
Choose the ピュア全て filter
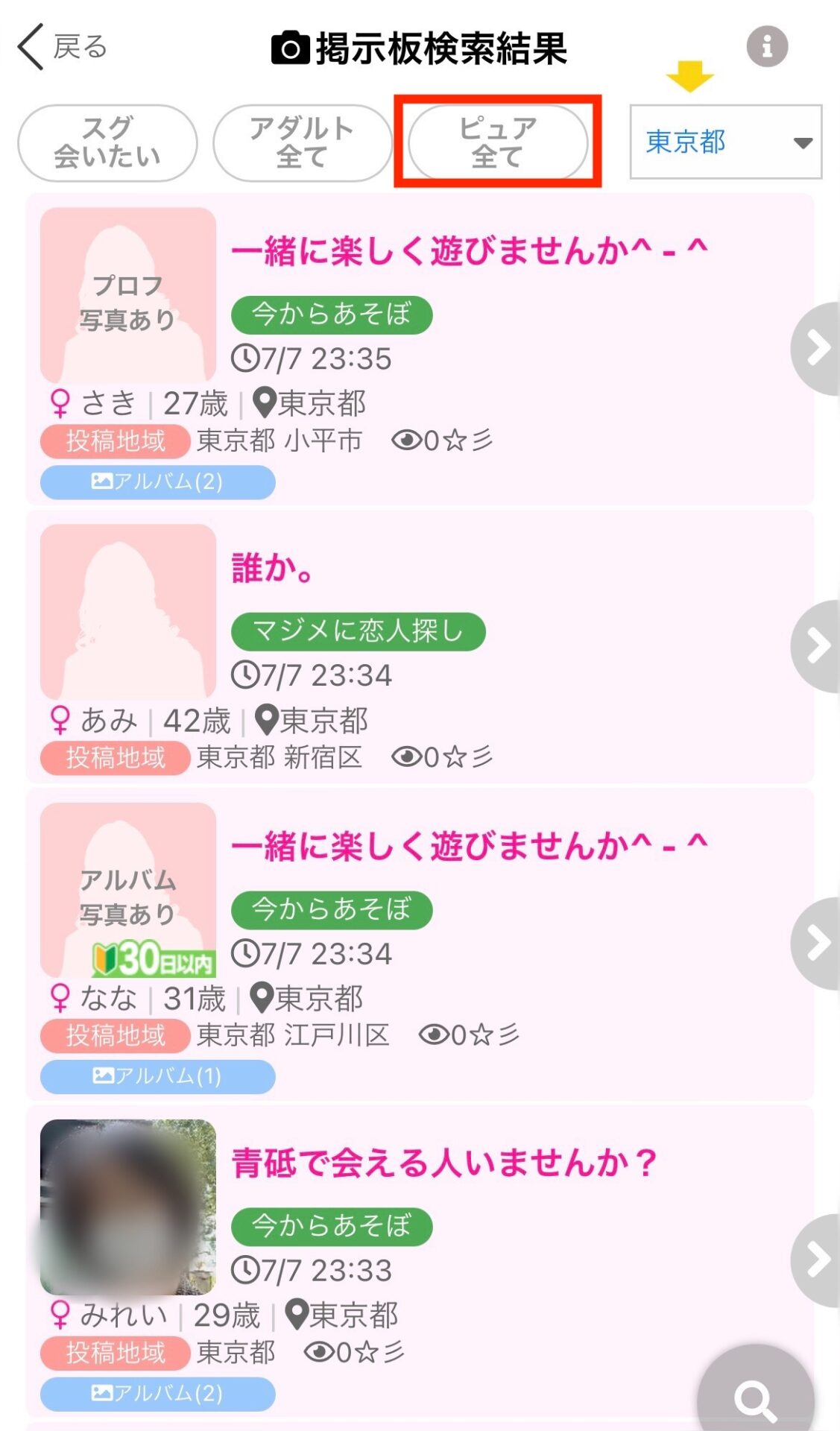point(497,142)
